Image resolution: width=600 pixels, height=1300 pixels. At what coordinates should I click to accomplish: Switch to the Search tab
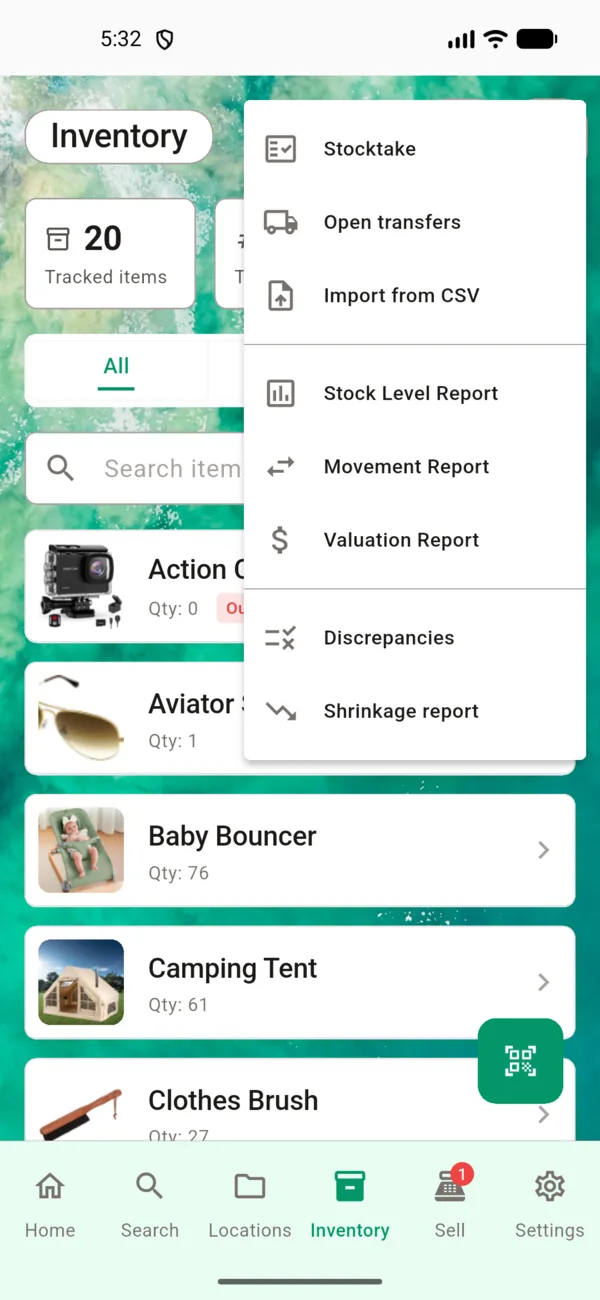150,1205
